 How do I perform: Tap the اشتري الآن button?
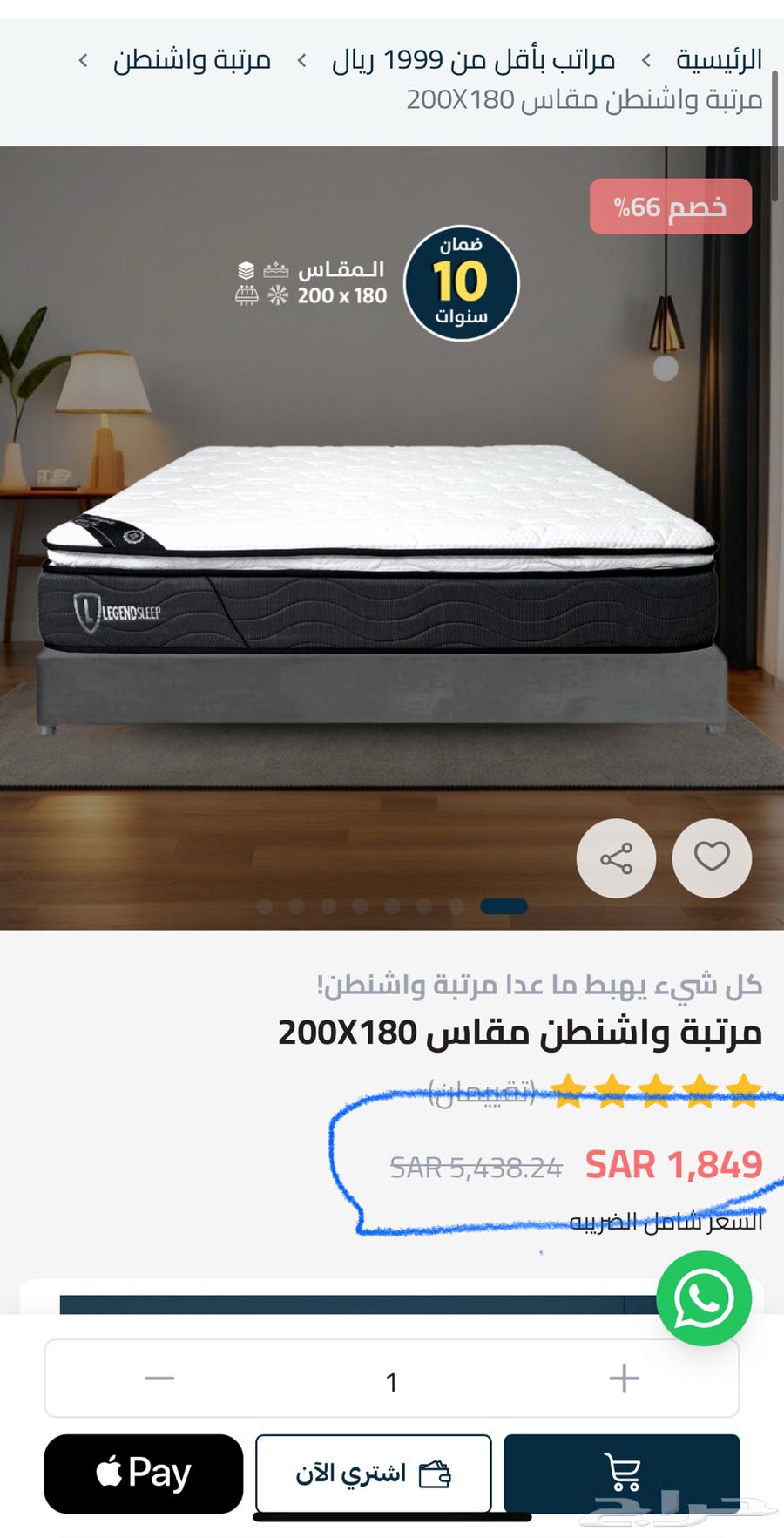pyautogui.click(x=373, y=1473)
